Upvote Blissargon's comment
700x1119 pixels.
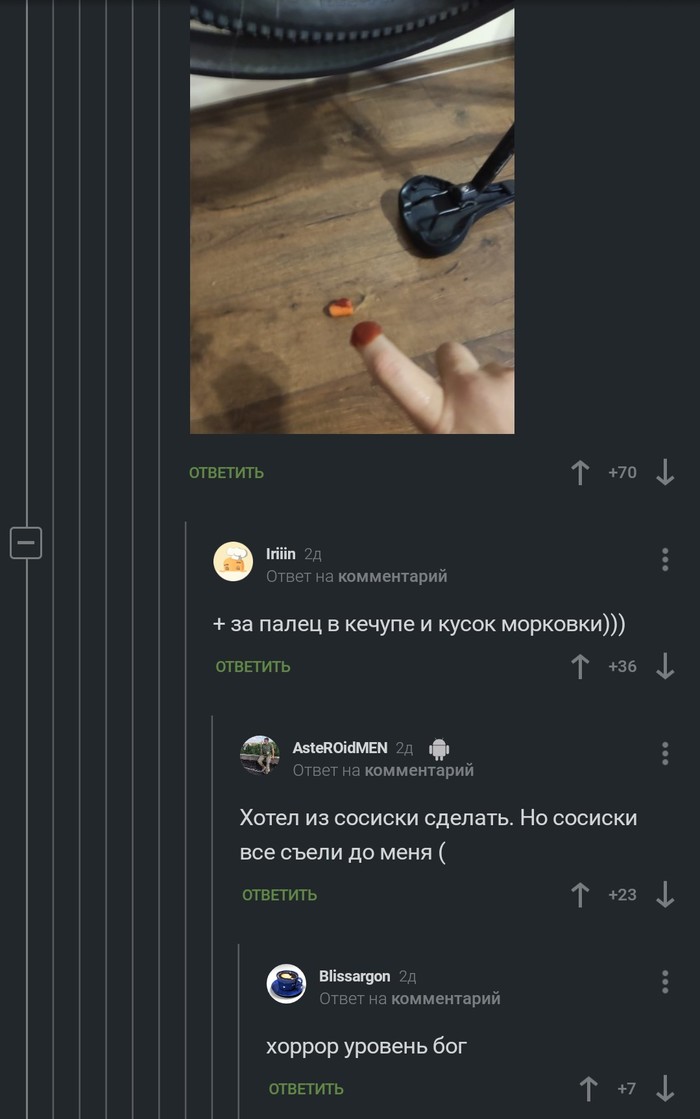click(589, 1089)
